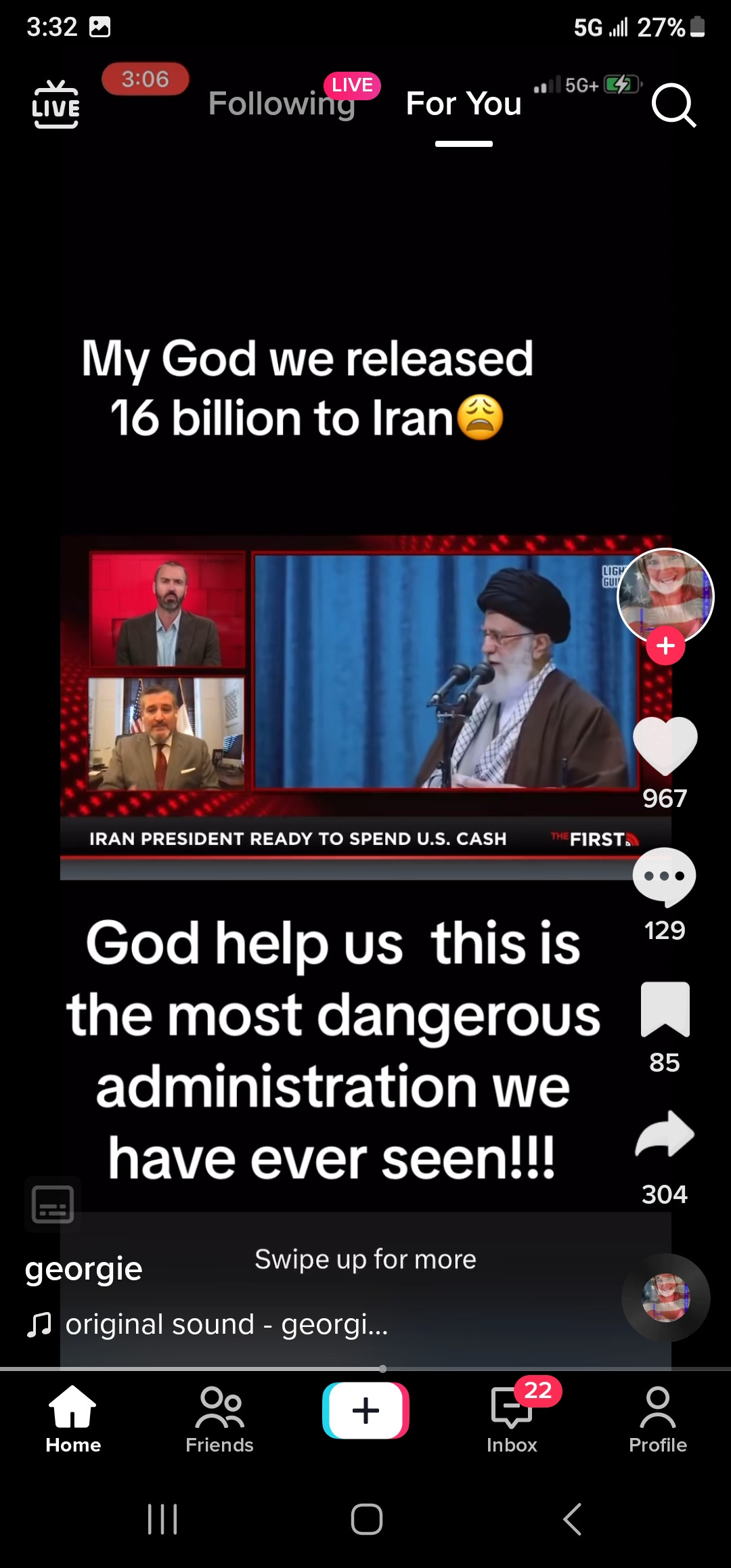Toggle the captions icon

(53, 1204)
